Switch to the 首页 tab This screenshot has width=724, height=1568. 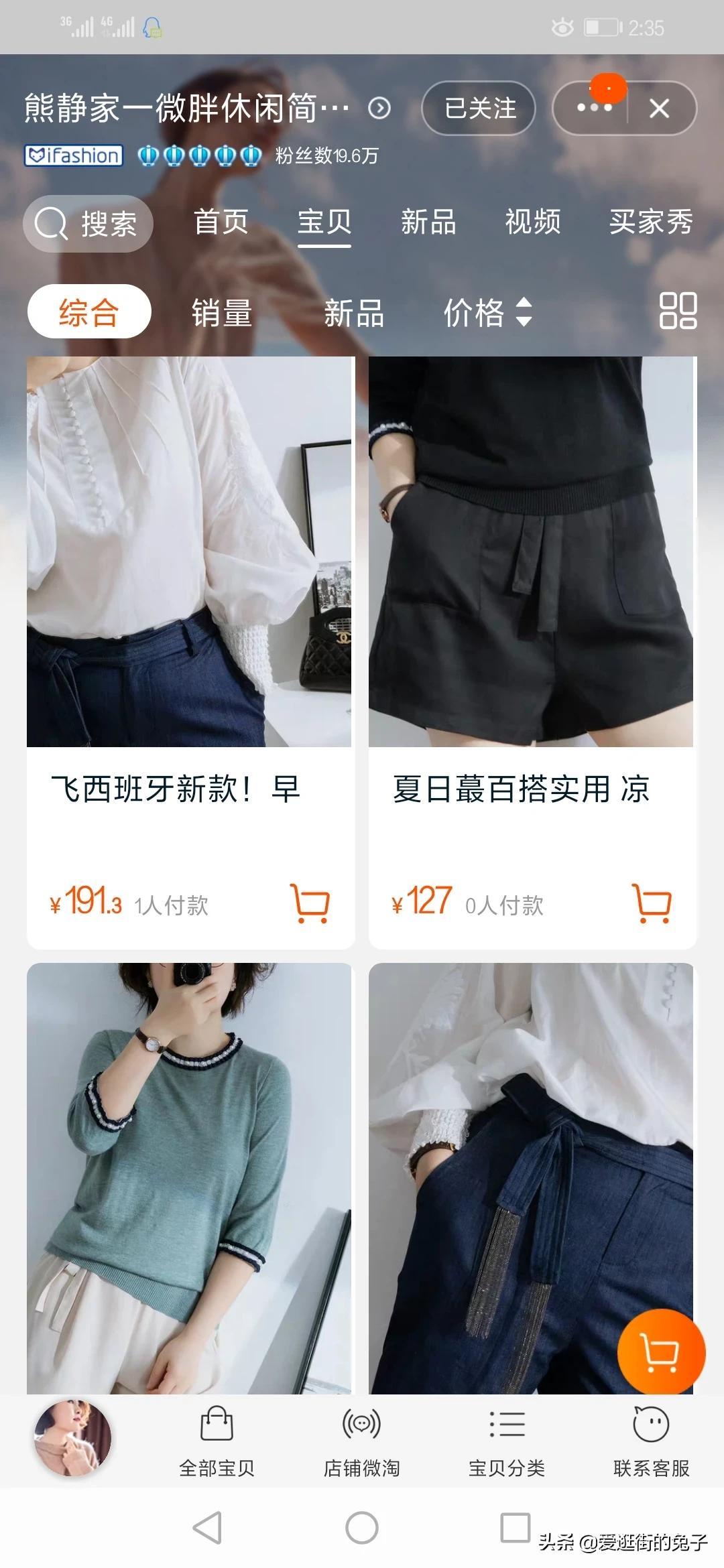pos(221,222)
